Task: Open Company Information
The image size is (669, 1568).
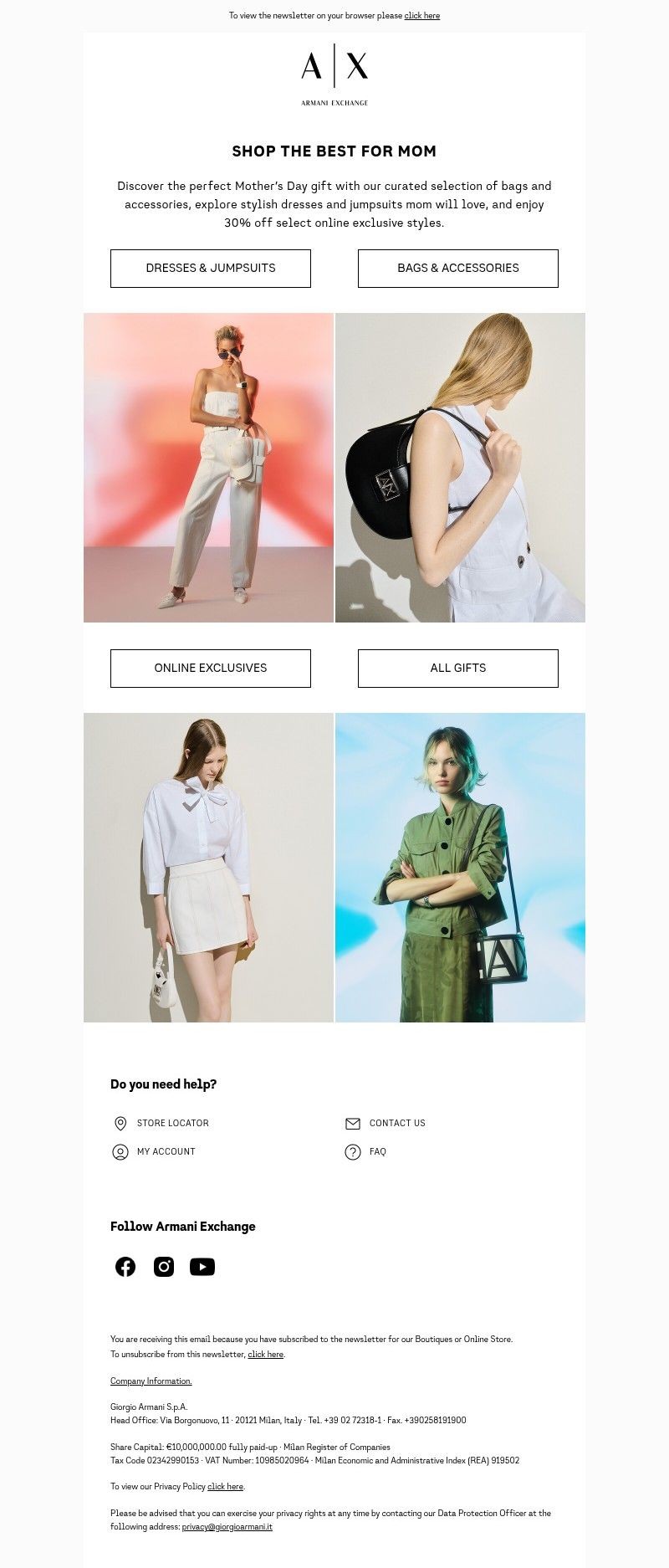Action: [151, 1381]
